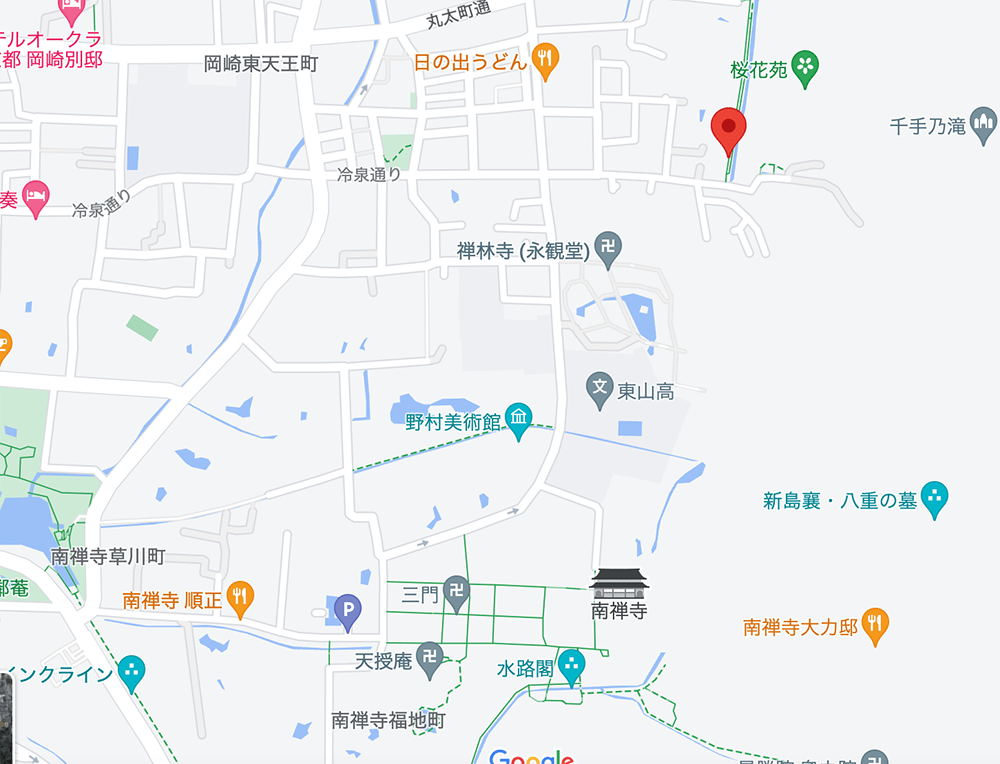Image resolution: width=1000 pixels, height=764 pixels.
Task: Open 日の出うどん restaurant marker
Action: (545, 60)
